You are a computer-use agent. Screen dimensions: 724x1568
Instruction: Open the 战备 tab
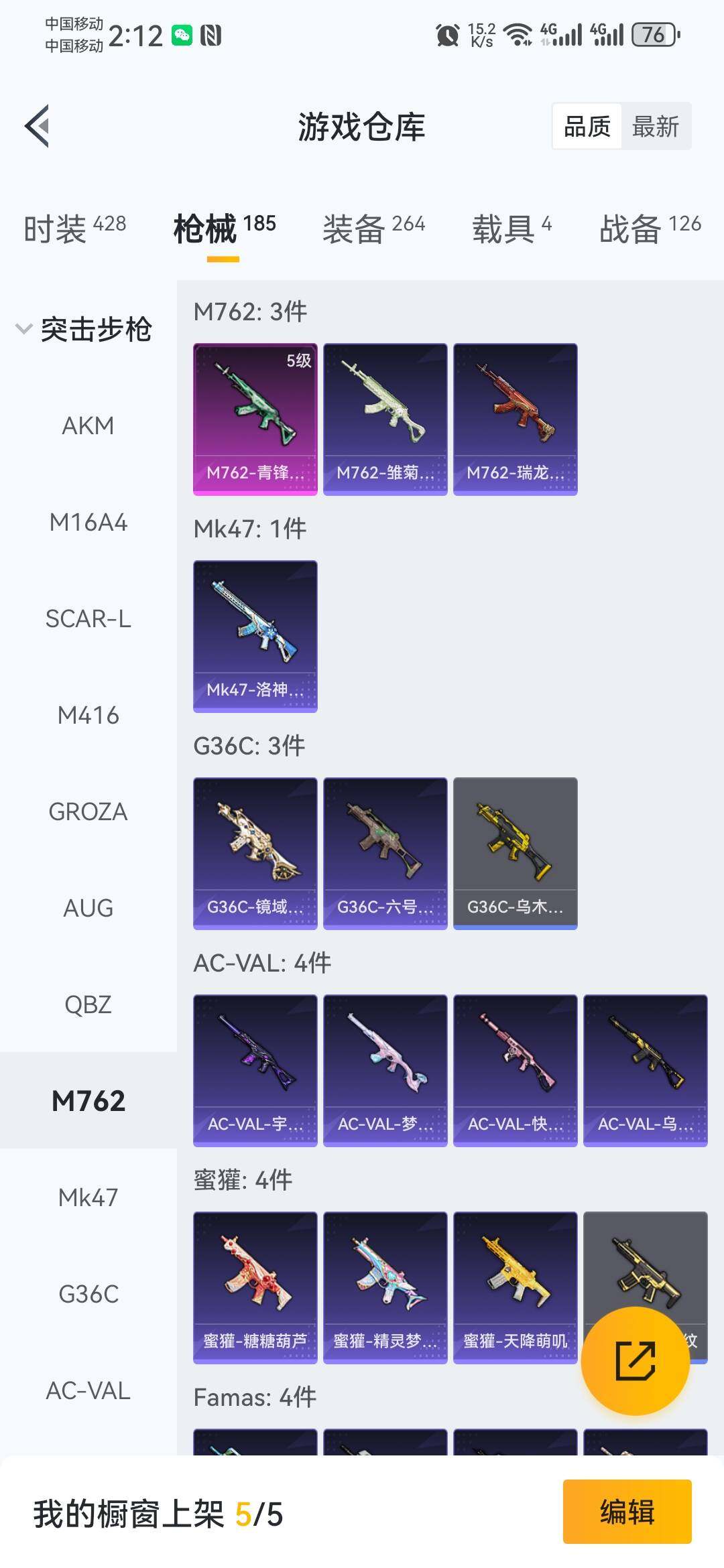click(650, 228)
